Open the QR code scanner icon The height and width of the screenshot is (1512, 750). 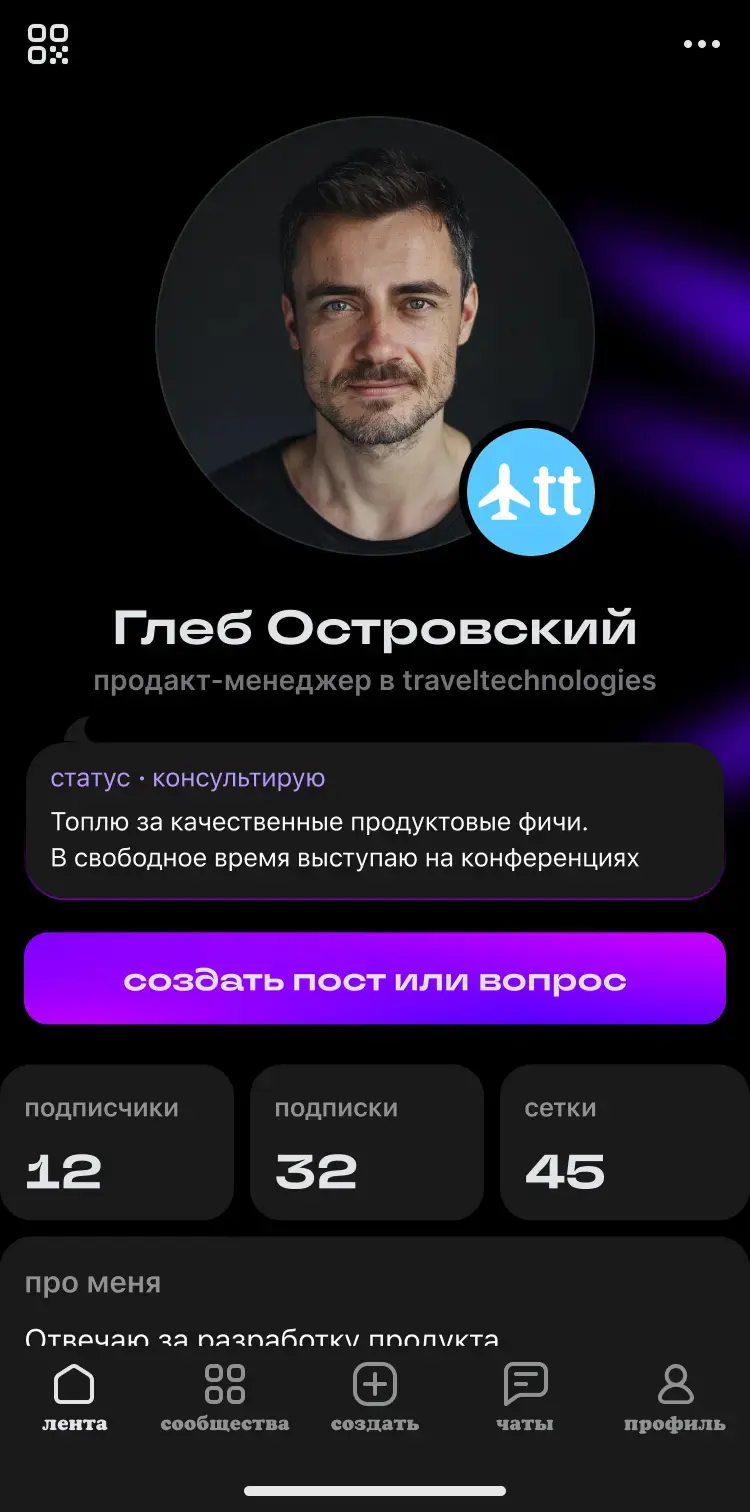coord(48,44)
